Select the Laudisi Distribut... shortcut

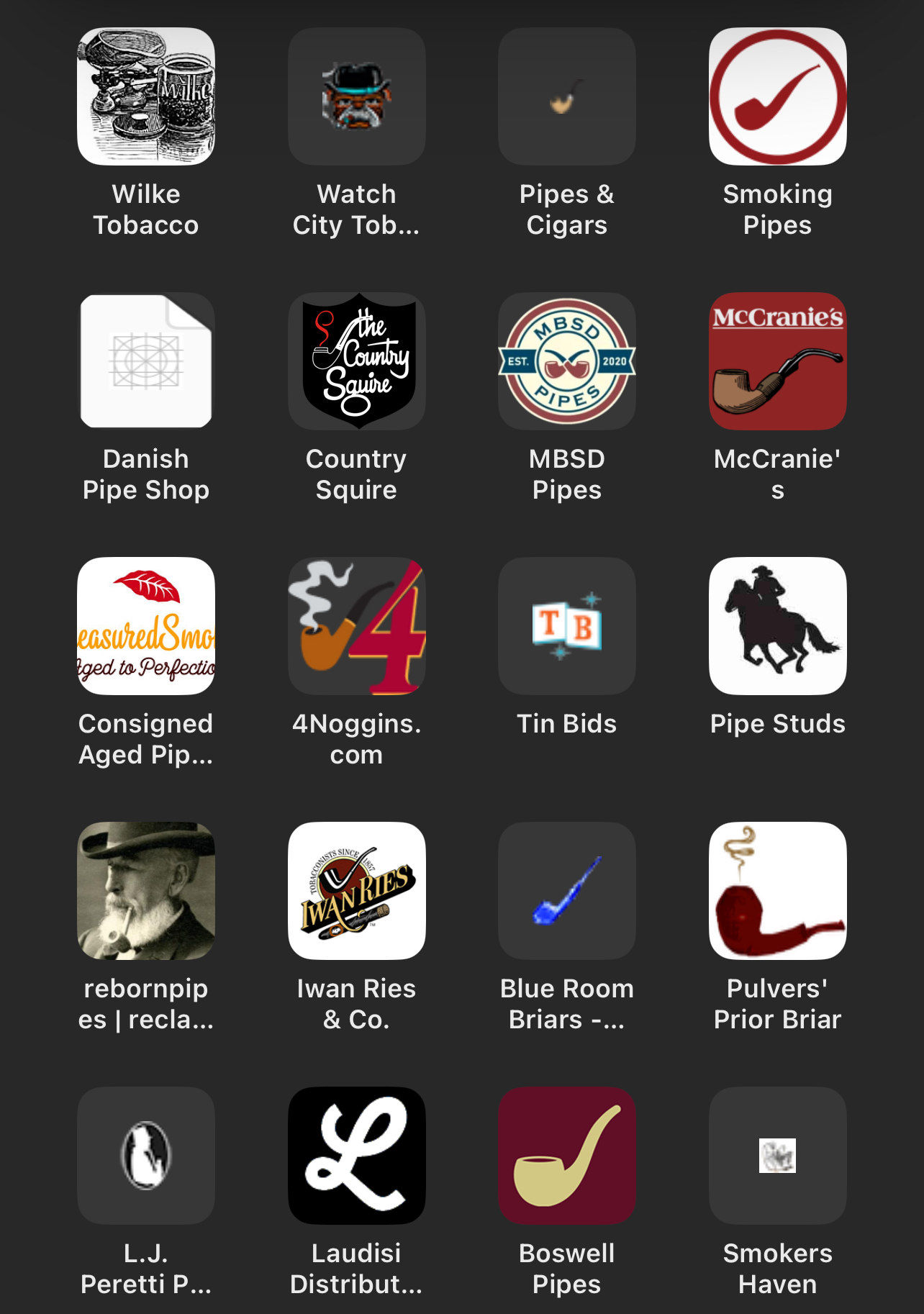point(356,1156)
